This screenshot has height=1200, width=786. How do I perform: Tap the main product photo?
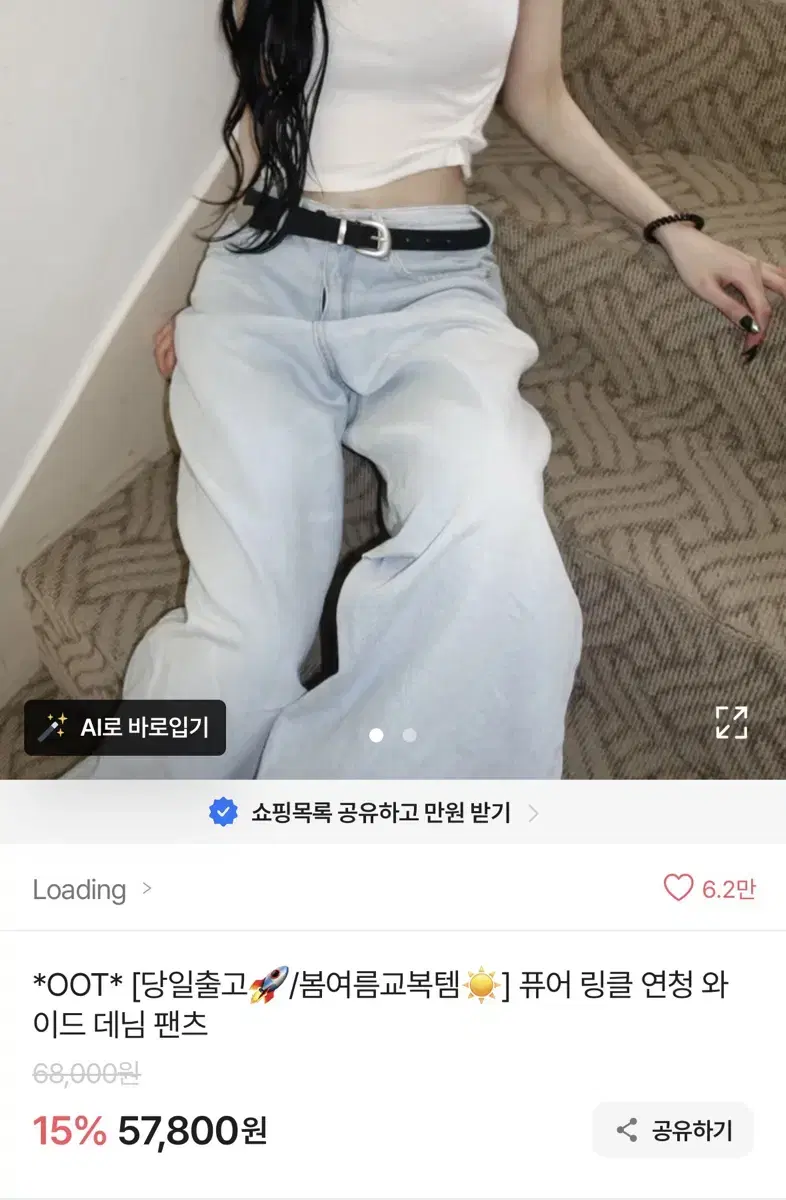click(393, 380)
